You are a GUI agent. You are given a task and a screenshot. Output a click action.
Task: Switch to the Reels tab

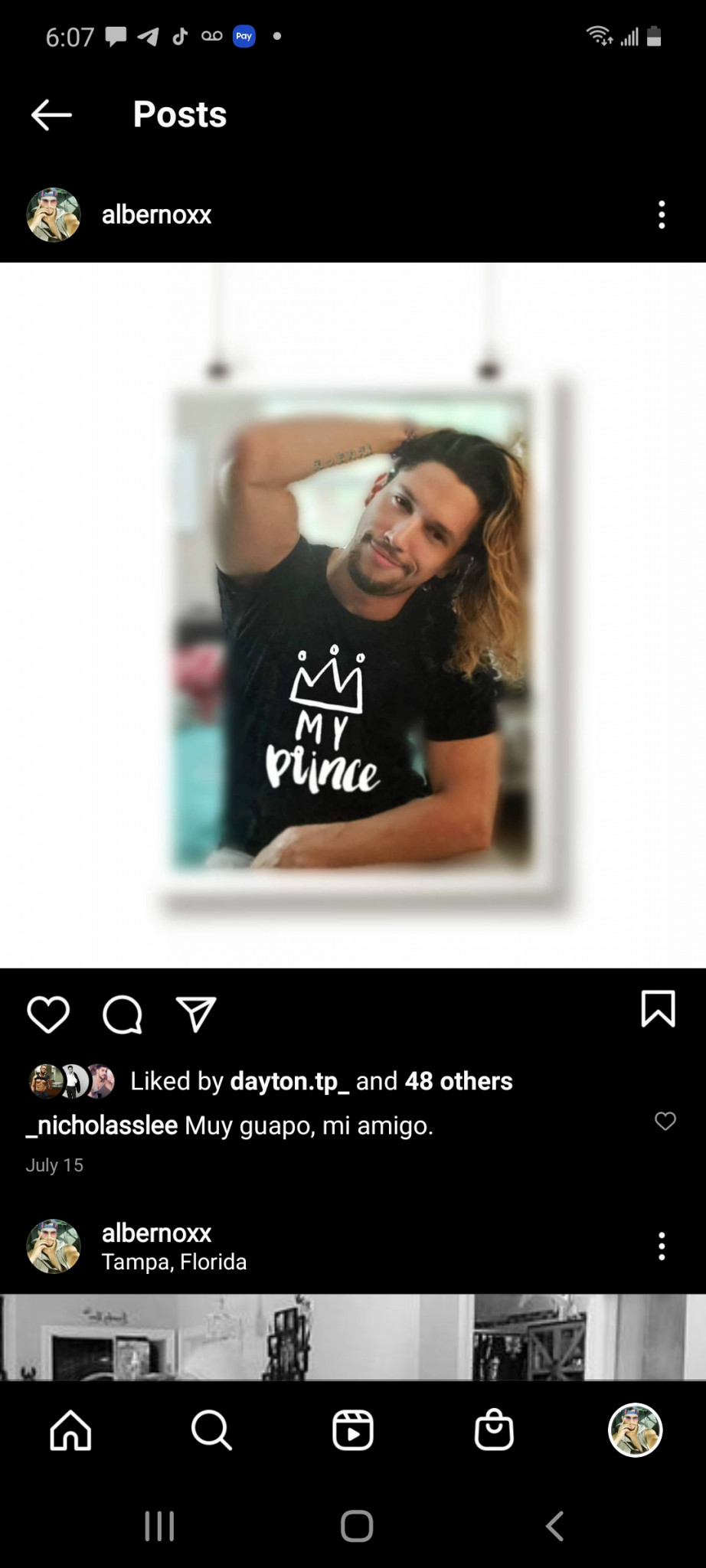353,1430
